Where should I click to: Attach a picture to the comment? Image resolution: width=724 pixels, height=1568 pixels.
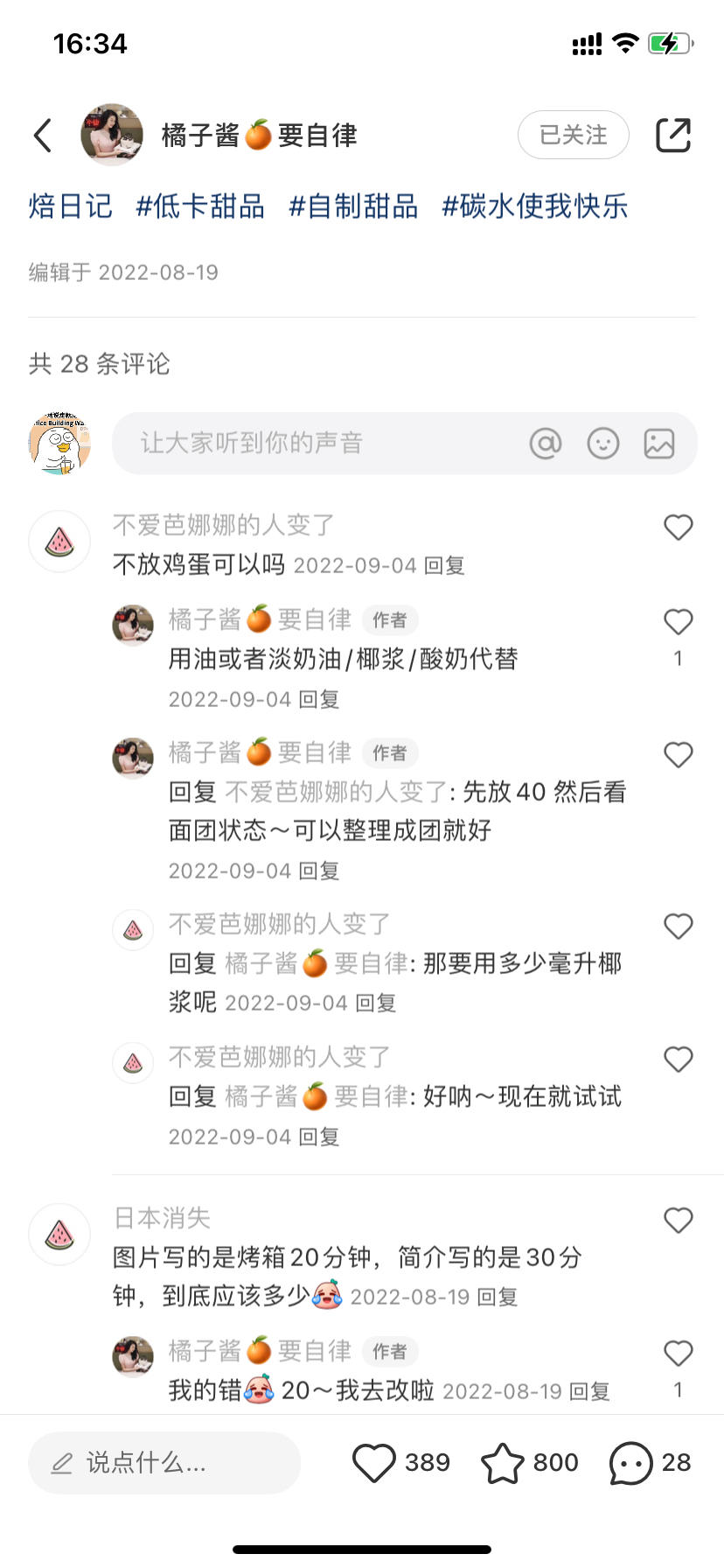659,444
